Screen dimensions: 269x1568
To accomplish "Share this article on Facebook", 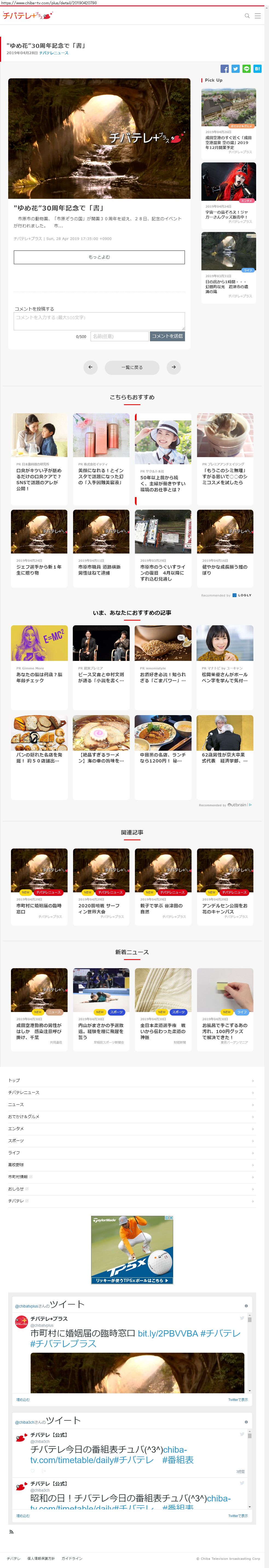I will coord(225,69).
